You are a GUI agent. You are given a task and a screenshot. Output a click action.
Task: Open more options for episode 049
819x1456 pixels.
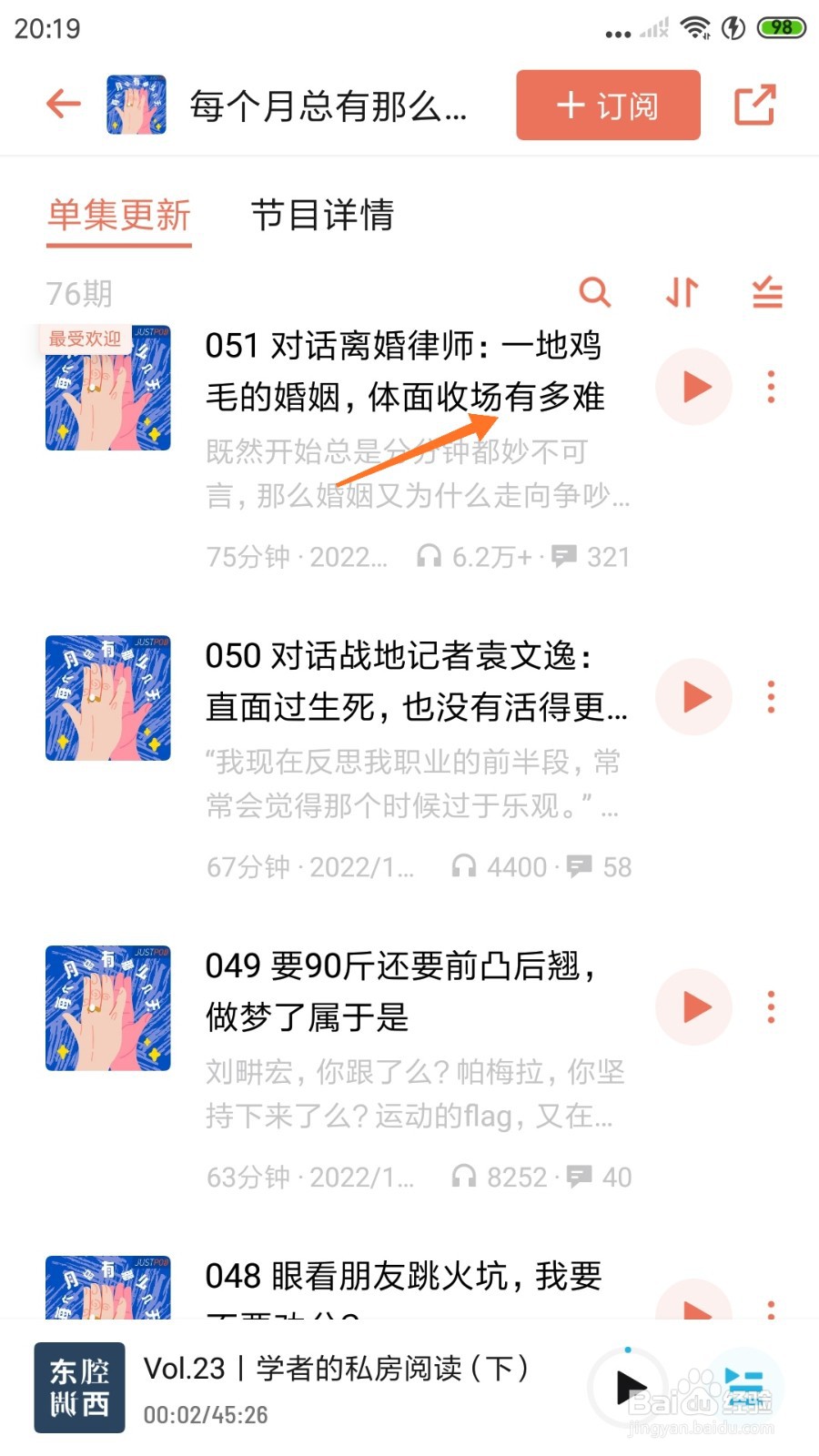(x=771, y=1007)
